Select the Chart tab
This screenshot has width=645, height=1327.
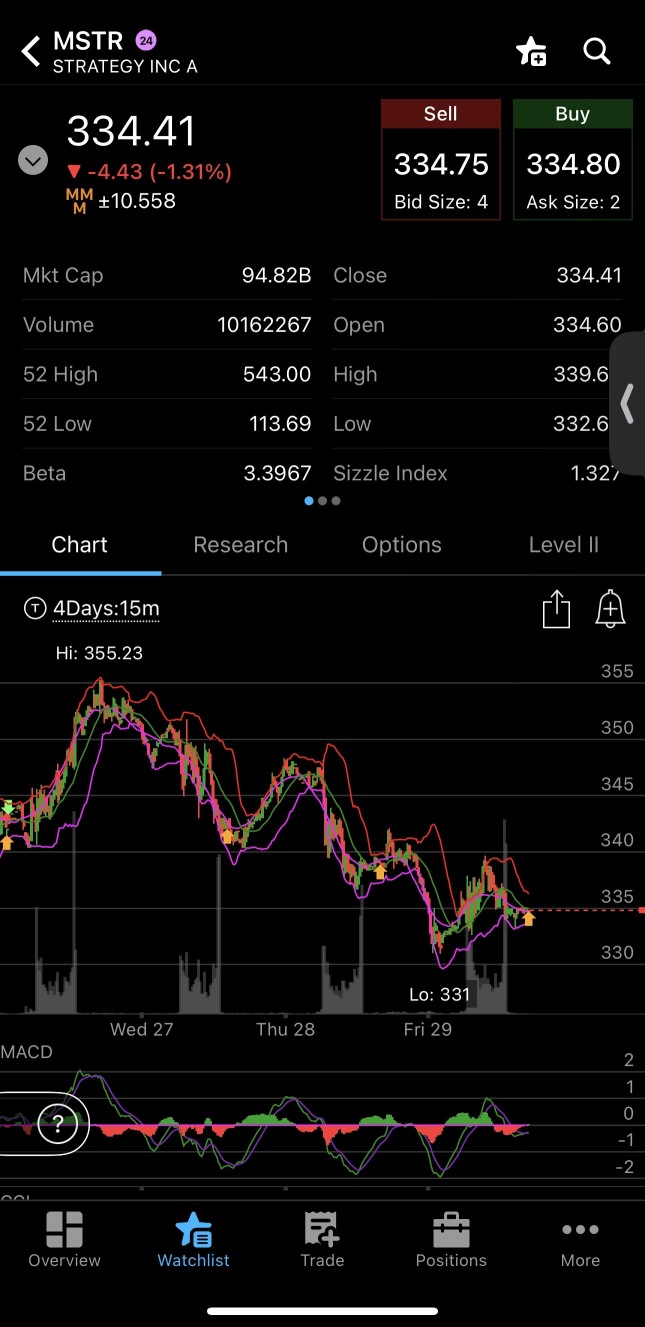[80, 545]
